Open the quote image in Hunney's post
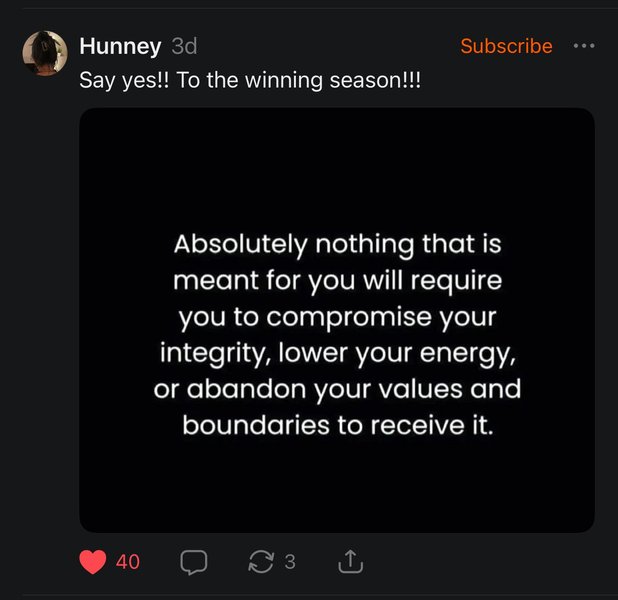 tap(337, 320)
